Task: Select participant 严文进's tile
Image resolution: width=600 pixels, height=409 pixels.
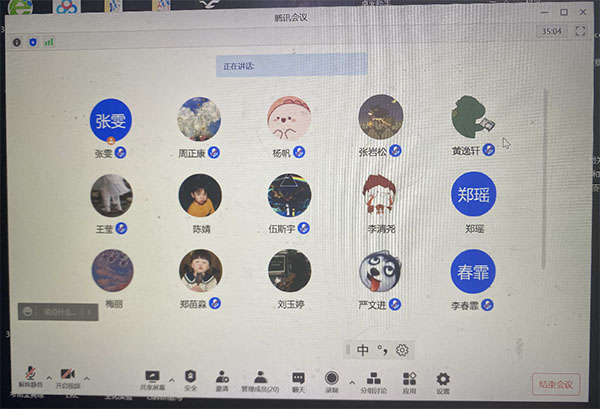Action: pyautogui.click(x=381, y=271)
